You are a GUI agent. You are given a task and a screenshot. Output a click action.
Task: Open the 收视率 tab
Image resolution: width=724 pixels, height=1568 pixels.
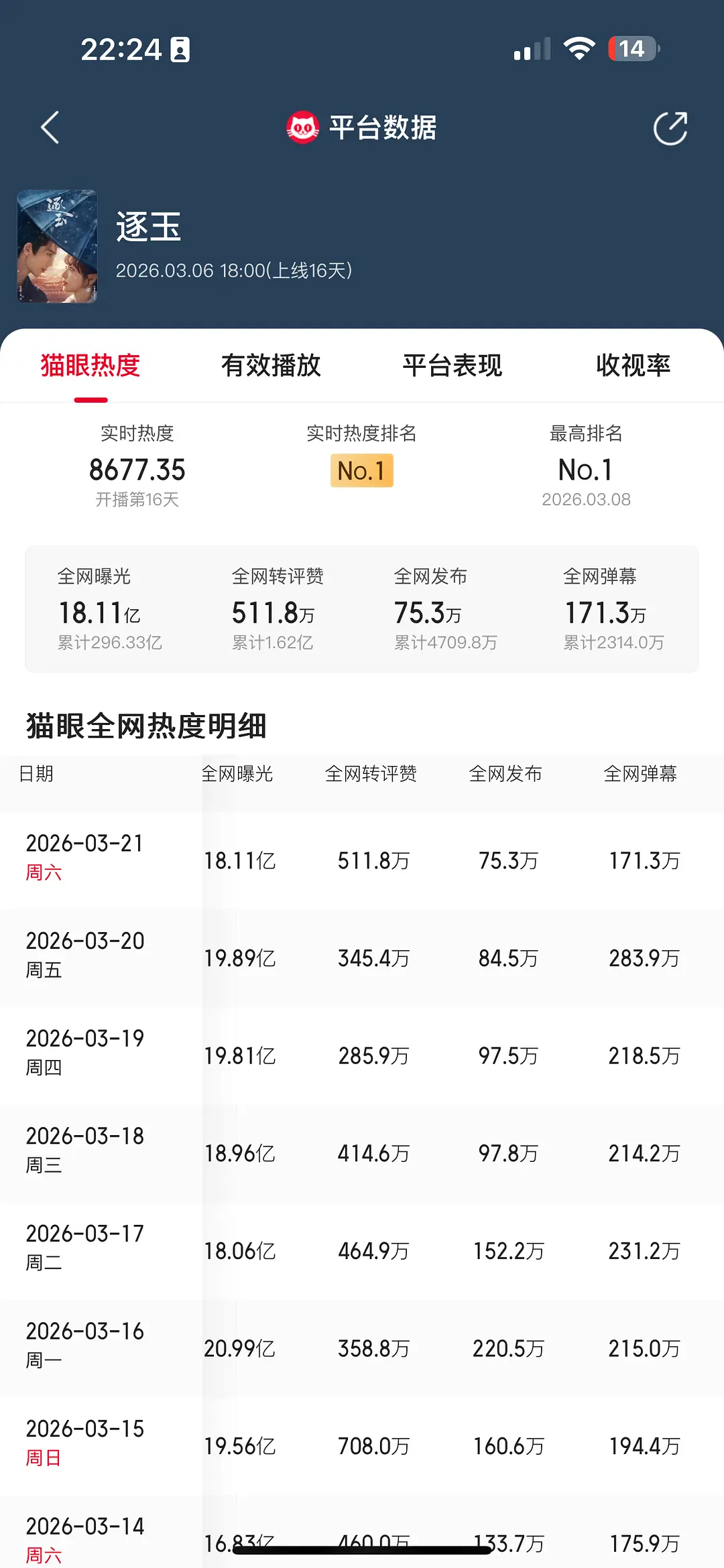point(633,366)
